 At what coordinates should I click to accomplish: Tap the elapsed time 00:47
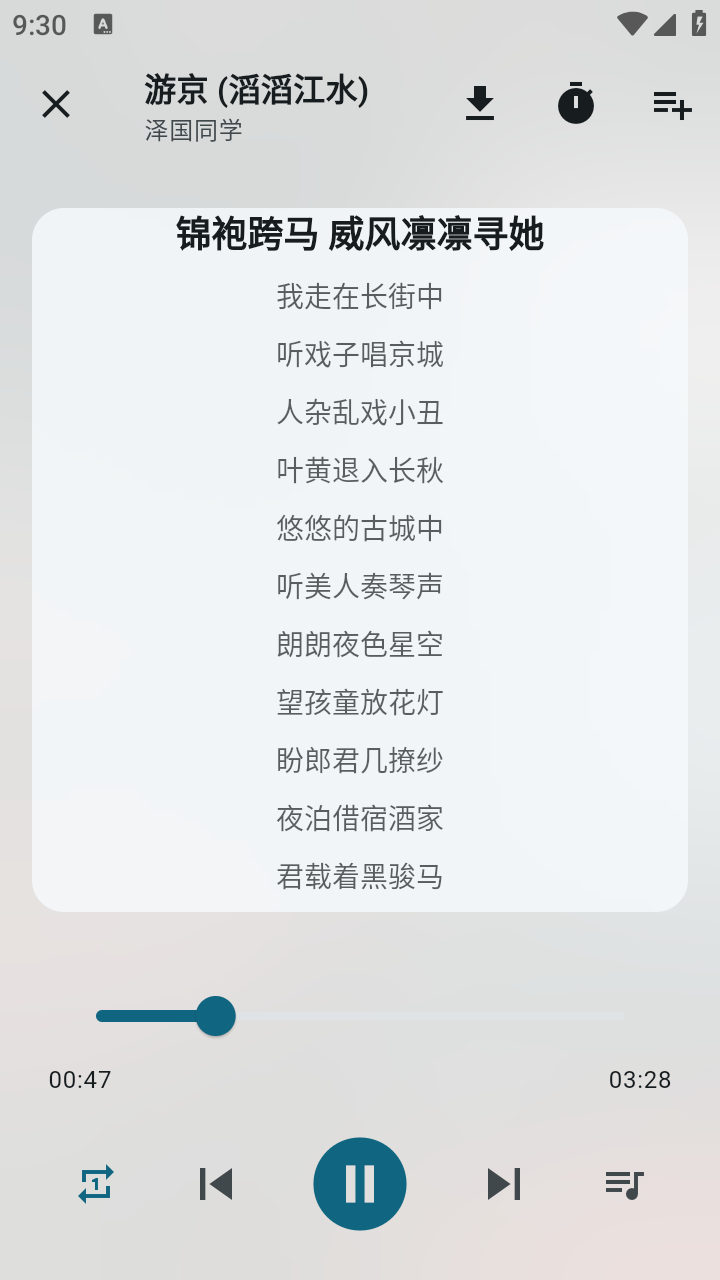click(81, 1080)
